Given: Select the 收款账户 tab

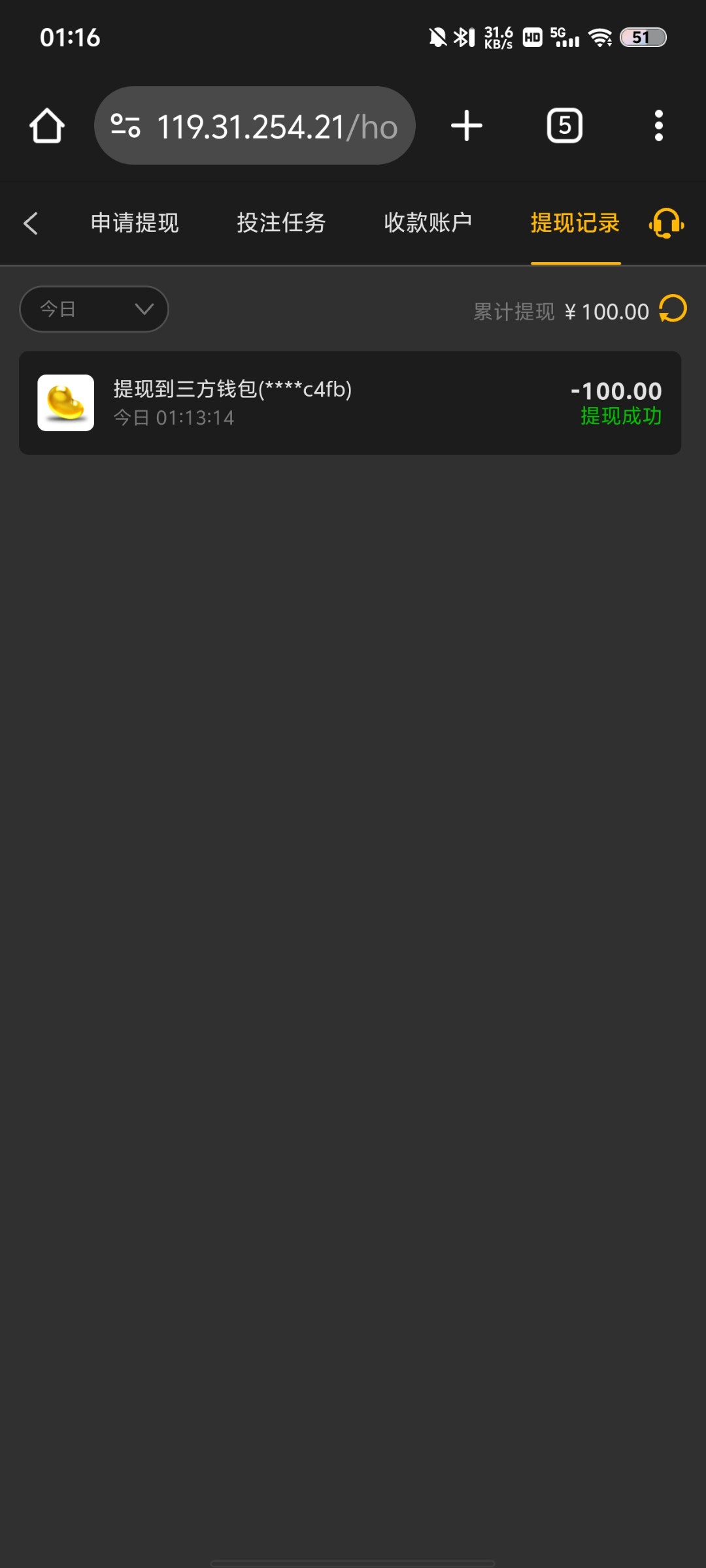Looking at the screenshot, I should click(428, 223).
